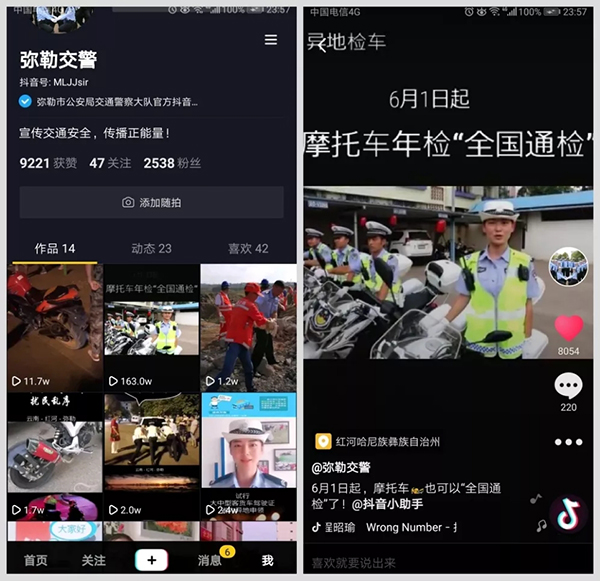This screenshot has width=600, height=581.
Task: Open the video with 11.7w plays
Action: pos(55,327)
